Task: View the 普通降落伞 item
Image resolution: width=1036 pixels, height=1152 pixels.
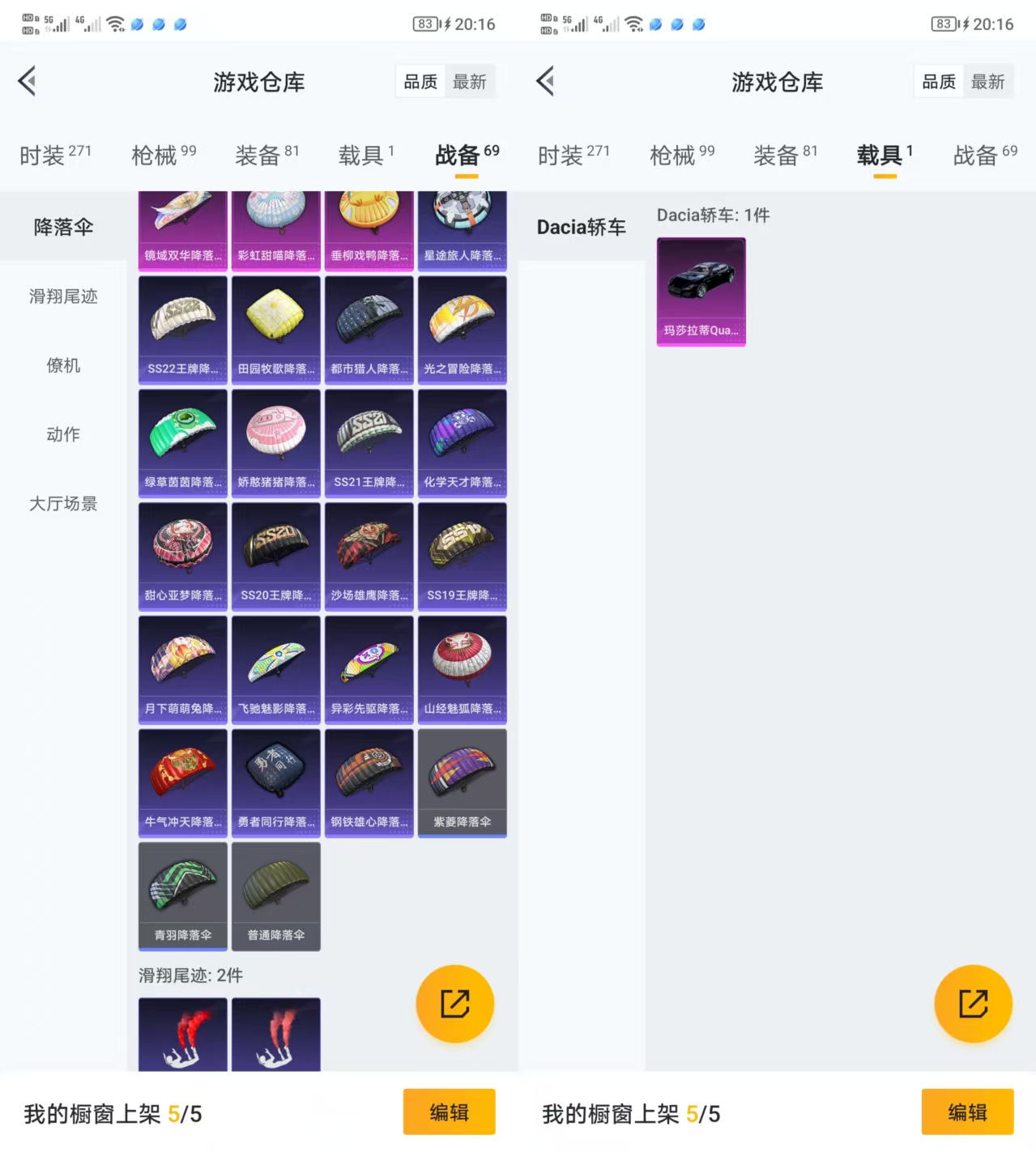Action: (x=276, y=895)
